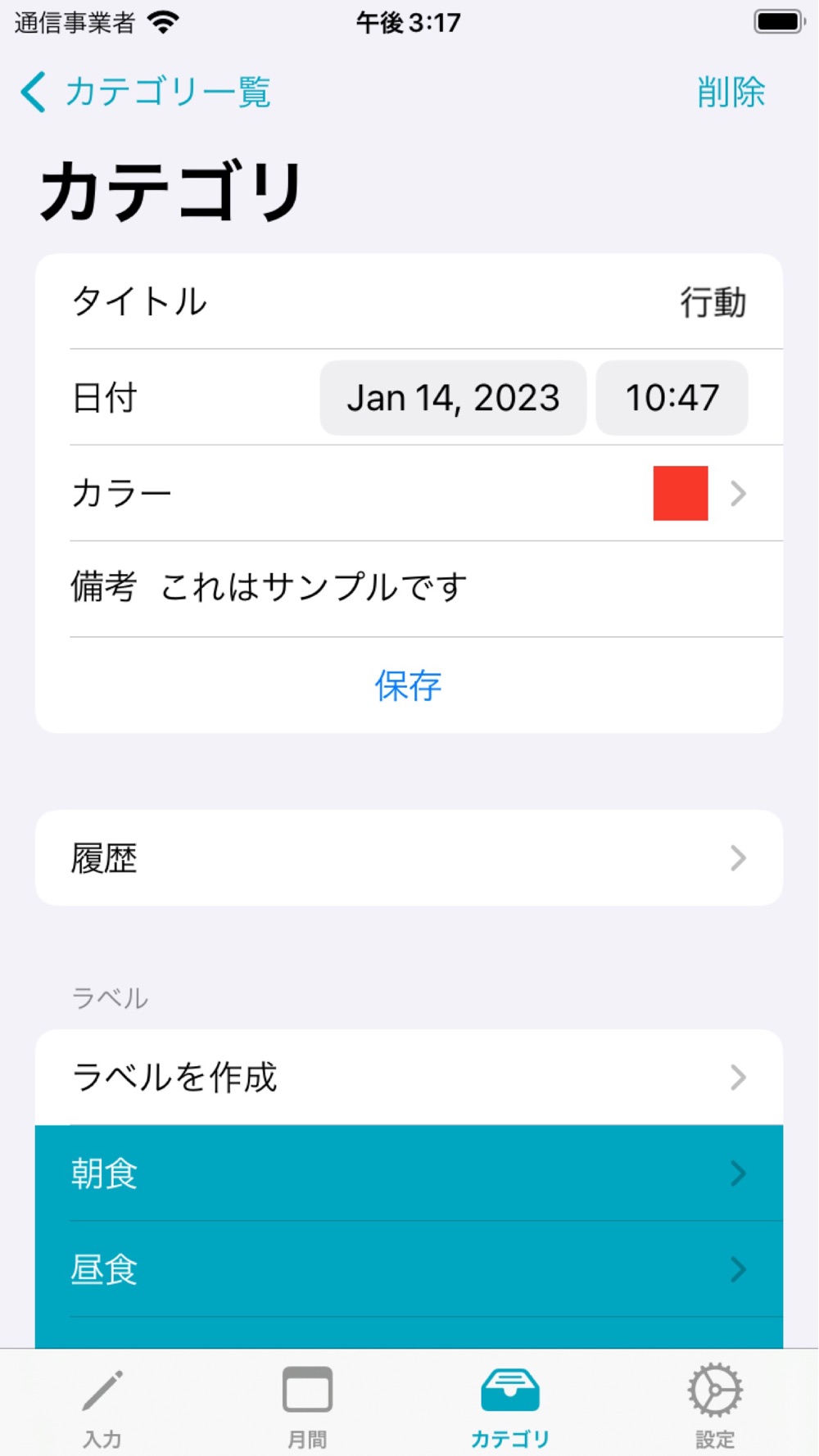819x1456 pixels.
Task: Open the date picker Jan 14, 2023
Action: [x=453, y=398]
